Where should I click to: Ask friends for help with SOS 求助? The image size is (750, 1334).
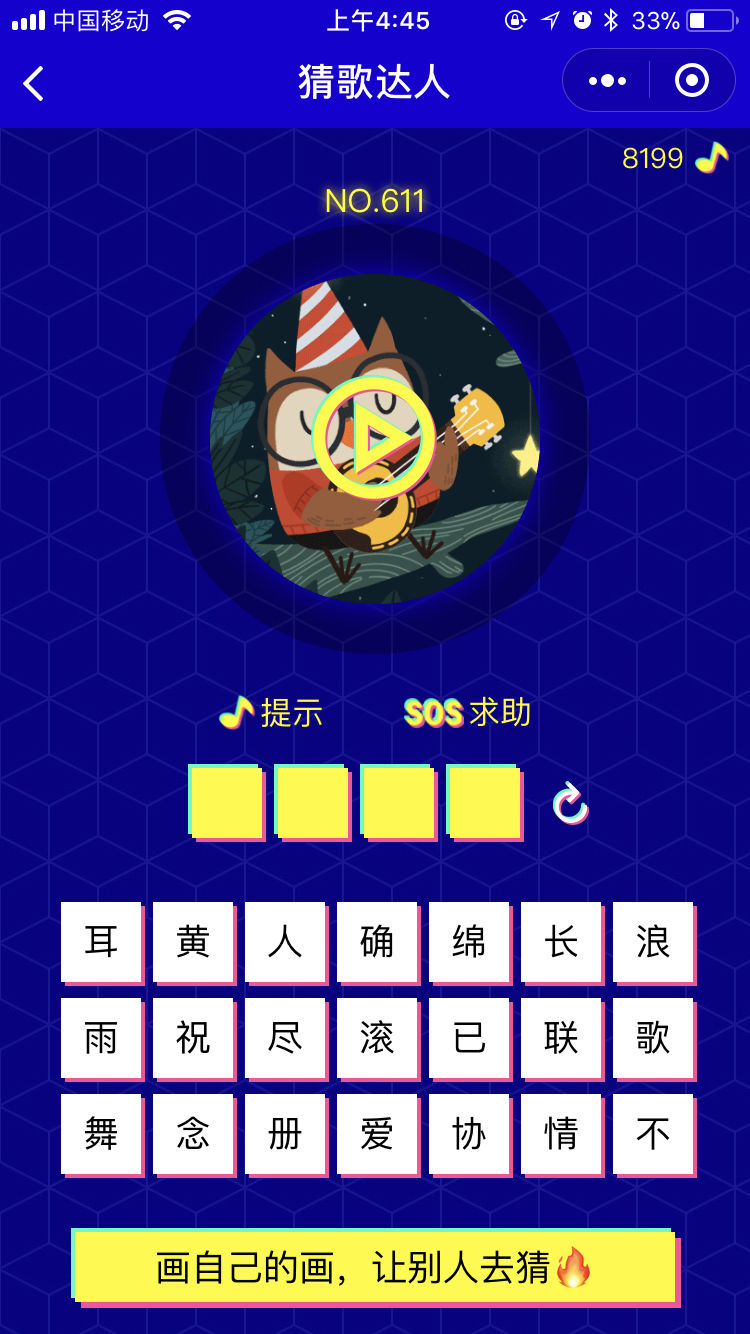pyautogui.click(x=467, y=713)
